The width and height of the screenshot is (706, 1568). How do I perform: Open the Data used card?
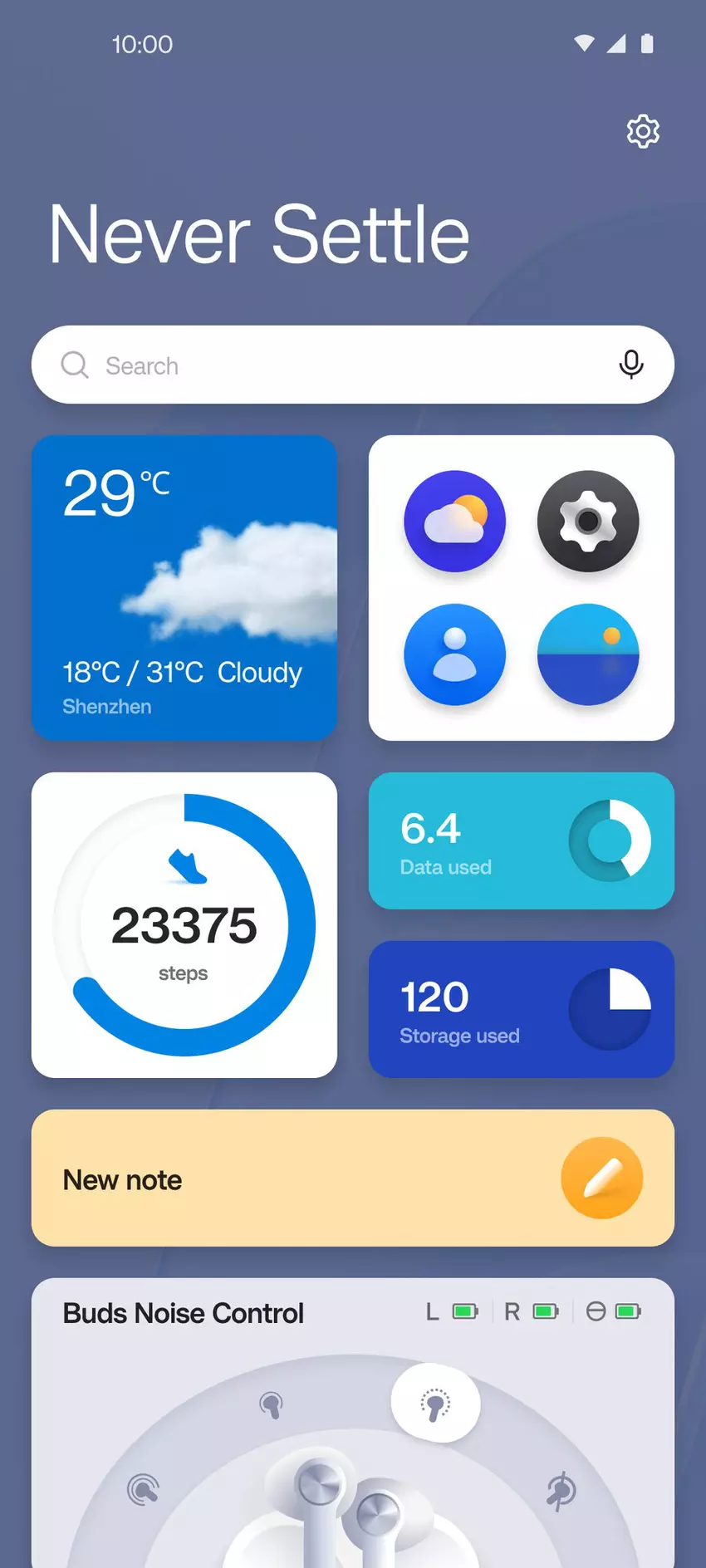[521, 841]
